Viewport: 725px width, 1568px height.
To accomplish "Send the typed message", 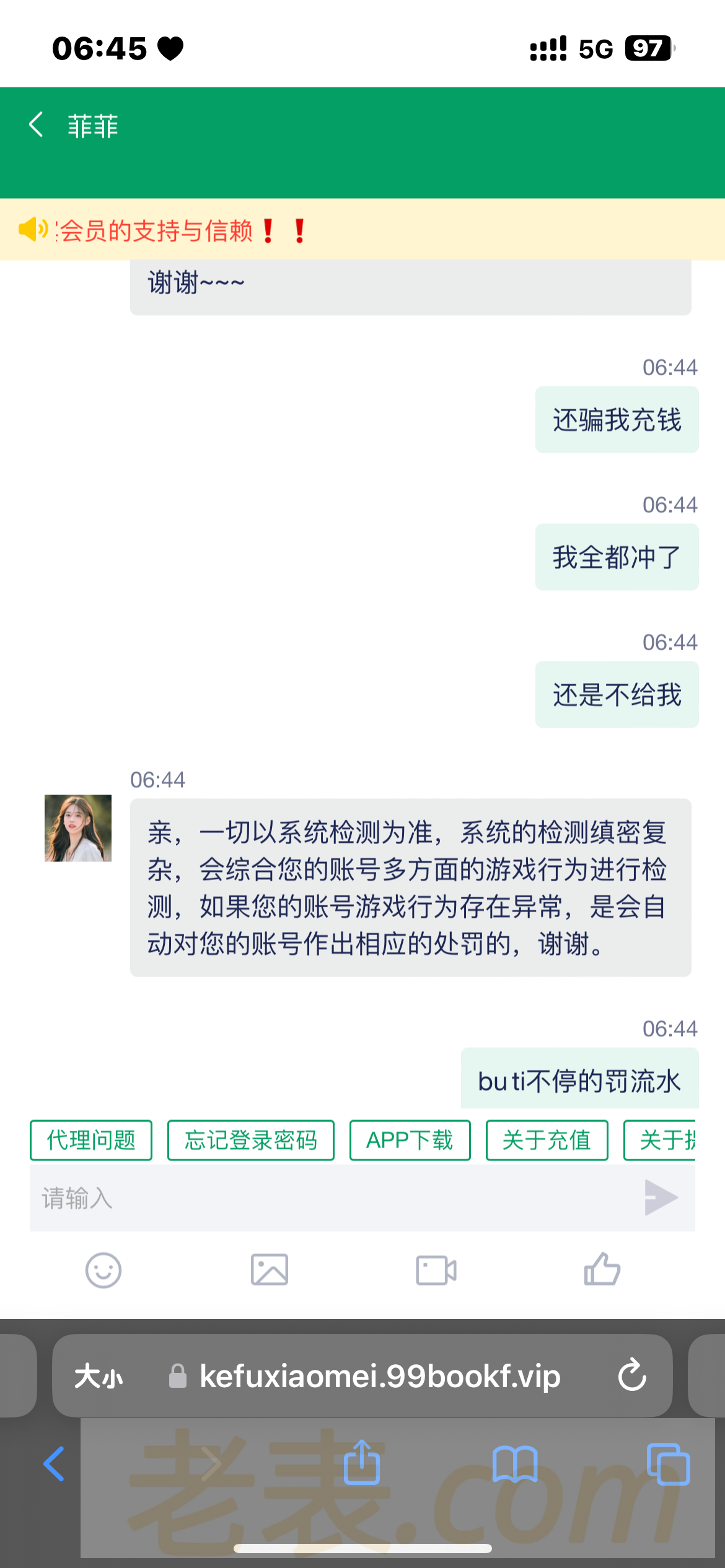I will point(661,1198).
